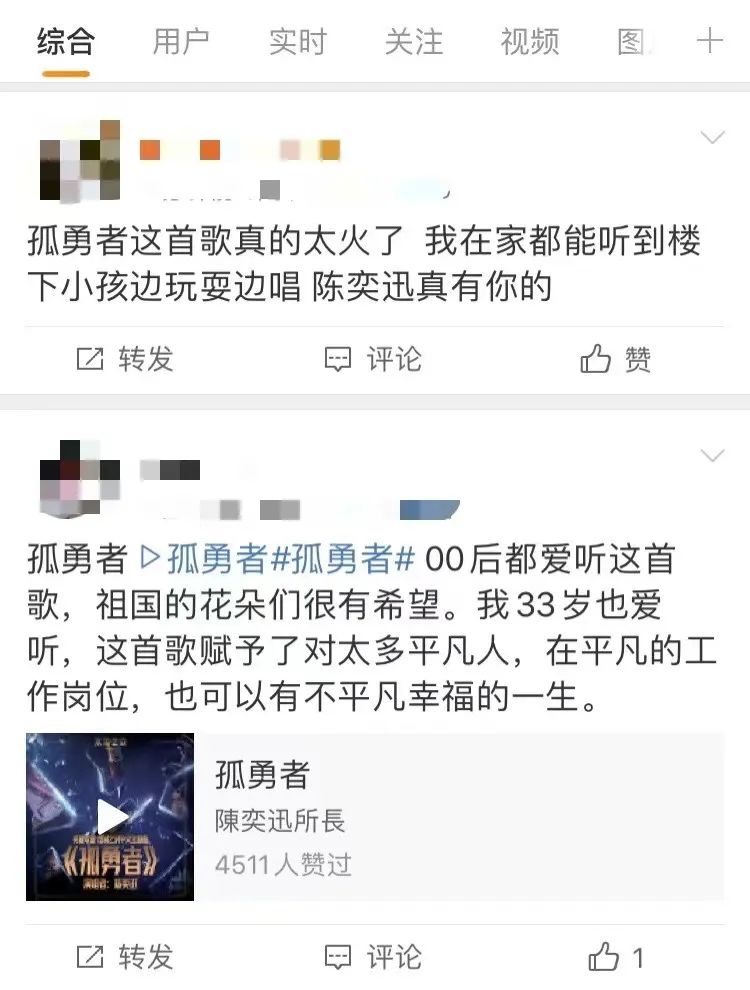
Task: Like the 陈奕迅真有你的 post with 赞
Action: click(616, 359)
